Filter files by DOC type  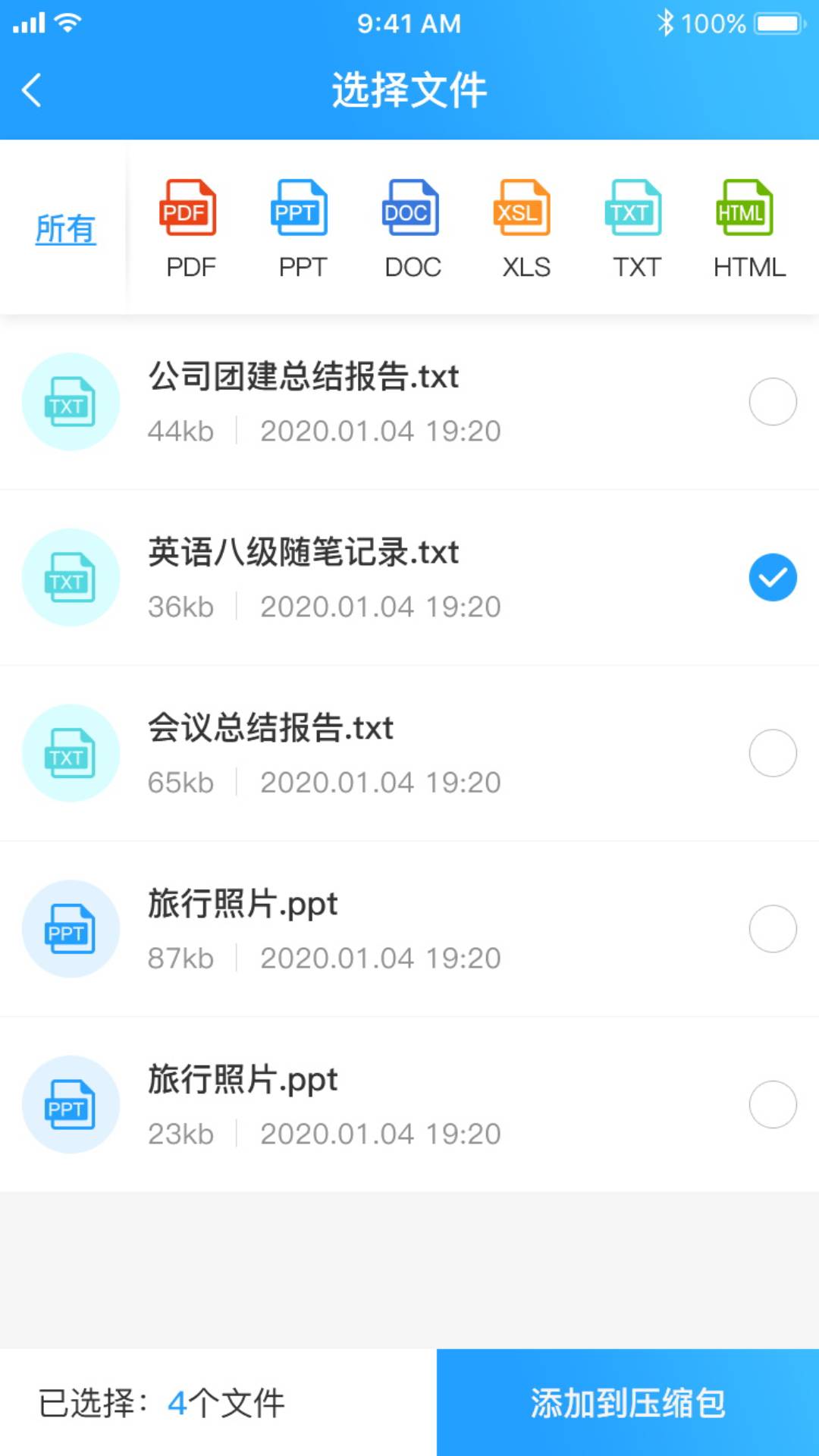coord(412,225)
